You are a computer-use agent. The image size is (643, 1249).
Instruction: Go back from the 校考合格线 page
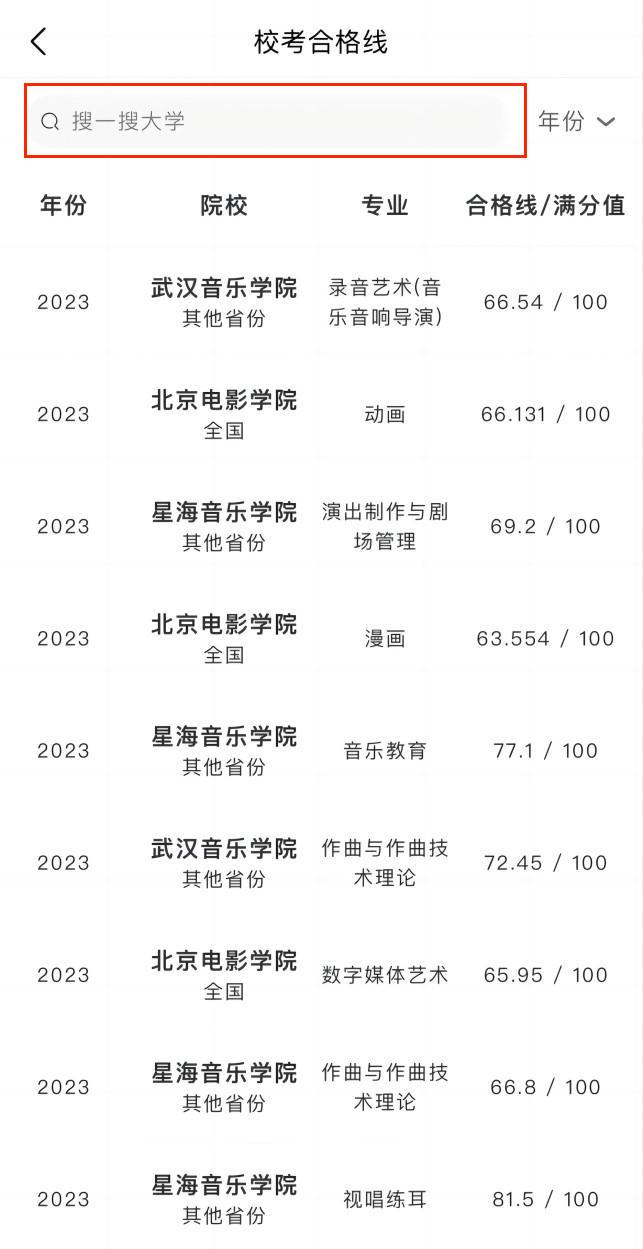pyautogui.click(x=39, y=42)
